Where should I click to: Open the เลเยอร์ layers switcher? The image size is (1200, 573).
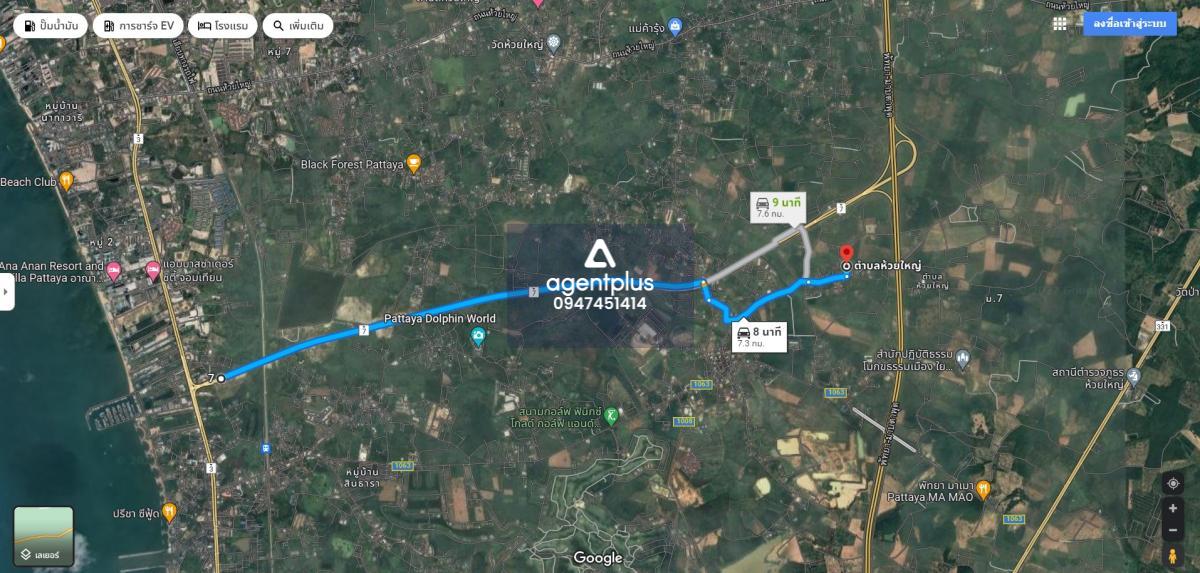tap(43, 535)
